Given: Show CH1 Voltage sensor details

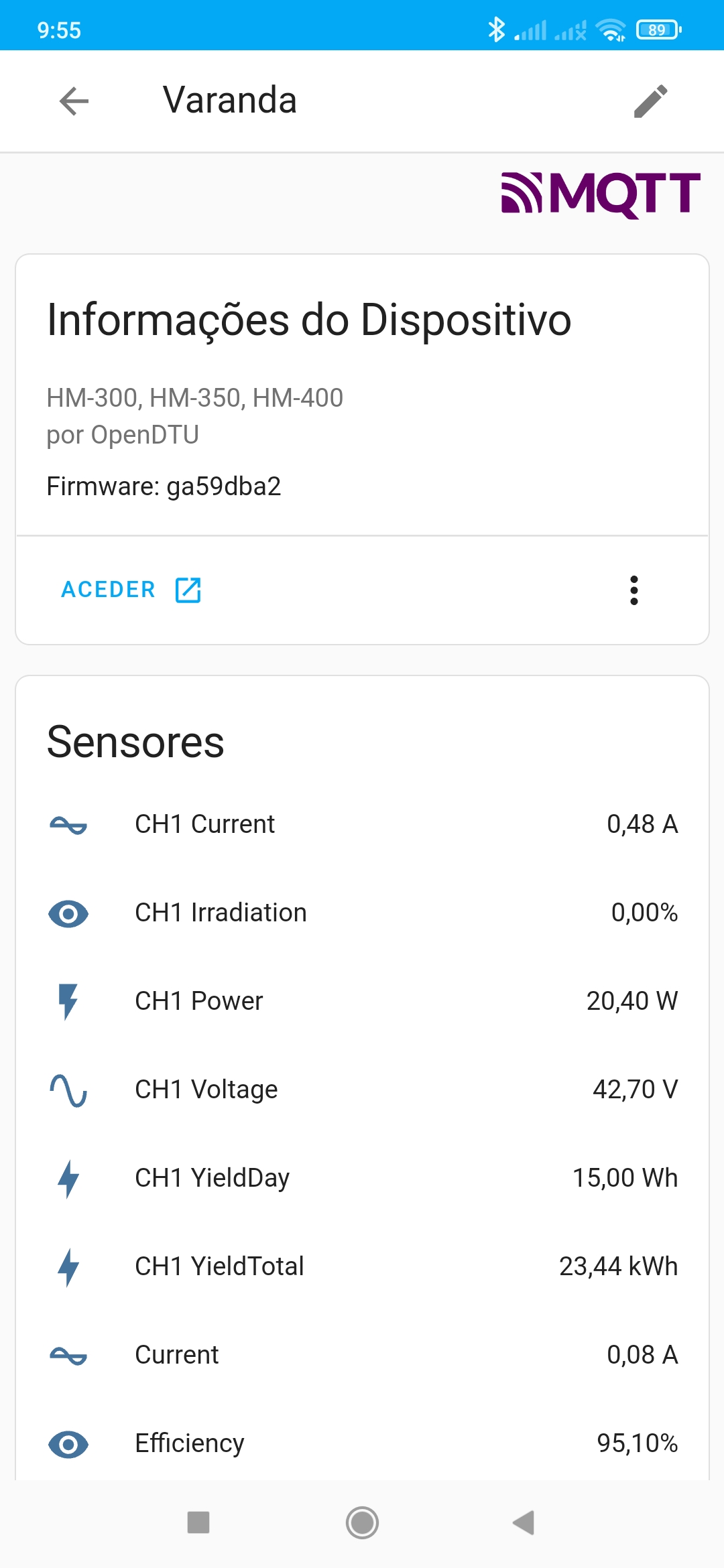Looking at the screenshot, I should pyautogui.click(x=362, y=1090).
